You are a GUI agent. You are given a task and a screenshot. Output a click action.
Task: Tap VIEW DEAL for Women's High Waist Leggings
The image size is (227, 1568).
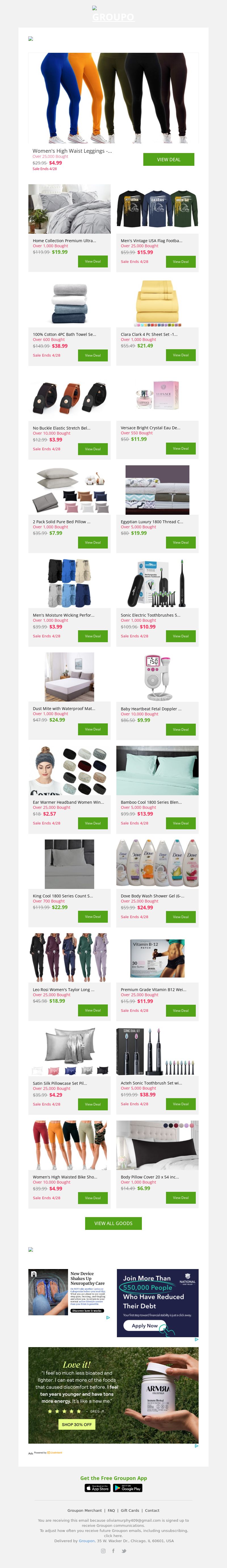point(169,160)
